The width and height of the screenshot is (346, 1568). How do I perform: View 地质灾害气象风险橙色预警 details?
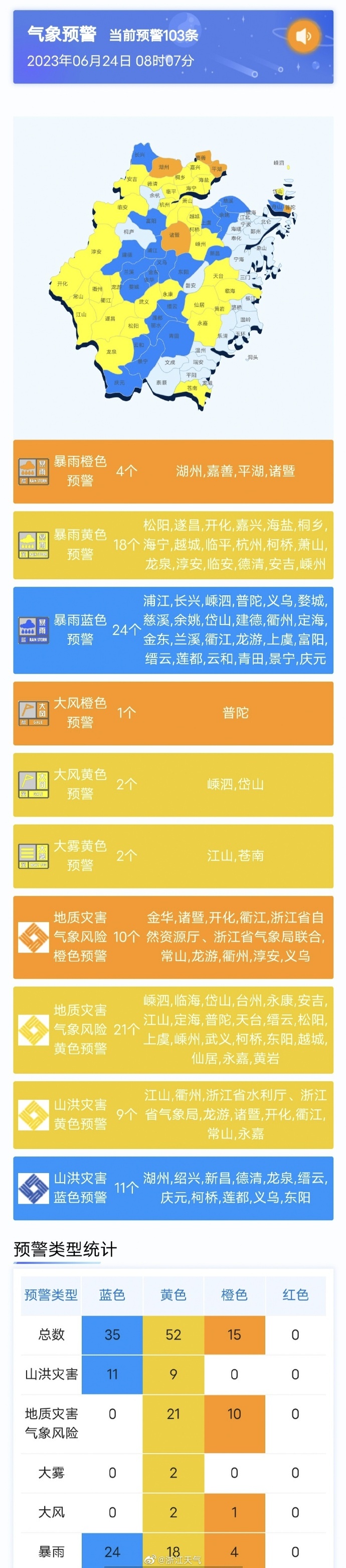174,936
